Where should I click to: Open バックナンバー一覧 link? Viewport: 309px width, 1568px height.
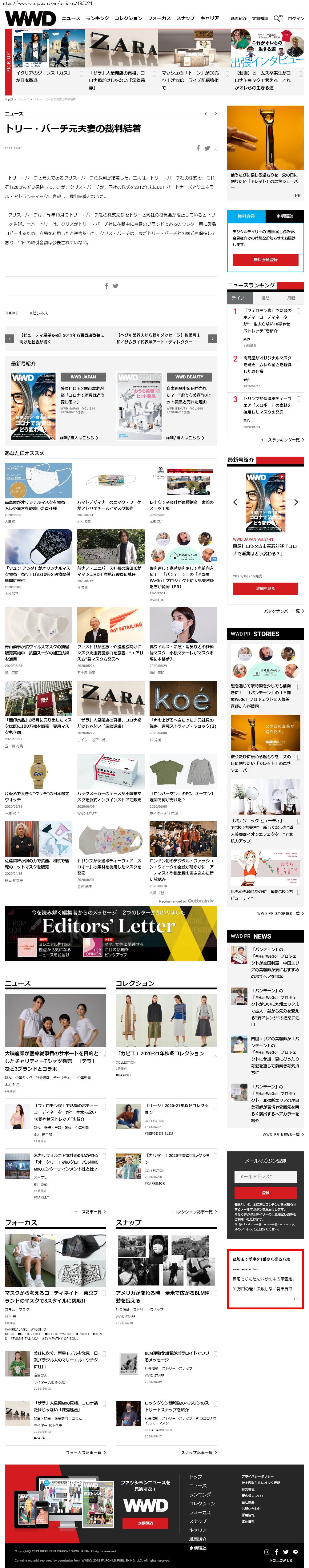click(x=283, y=611)
